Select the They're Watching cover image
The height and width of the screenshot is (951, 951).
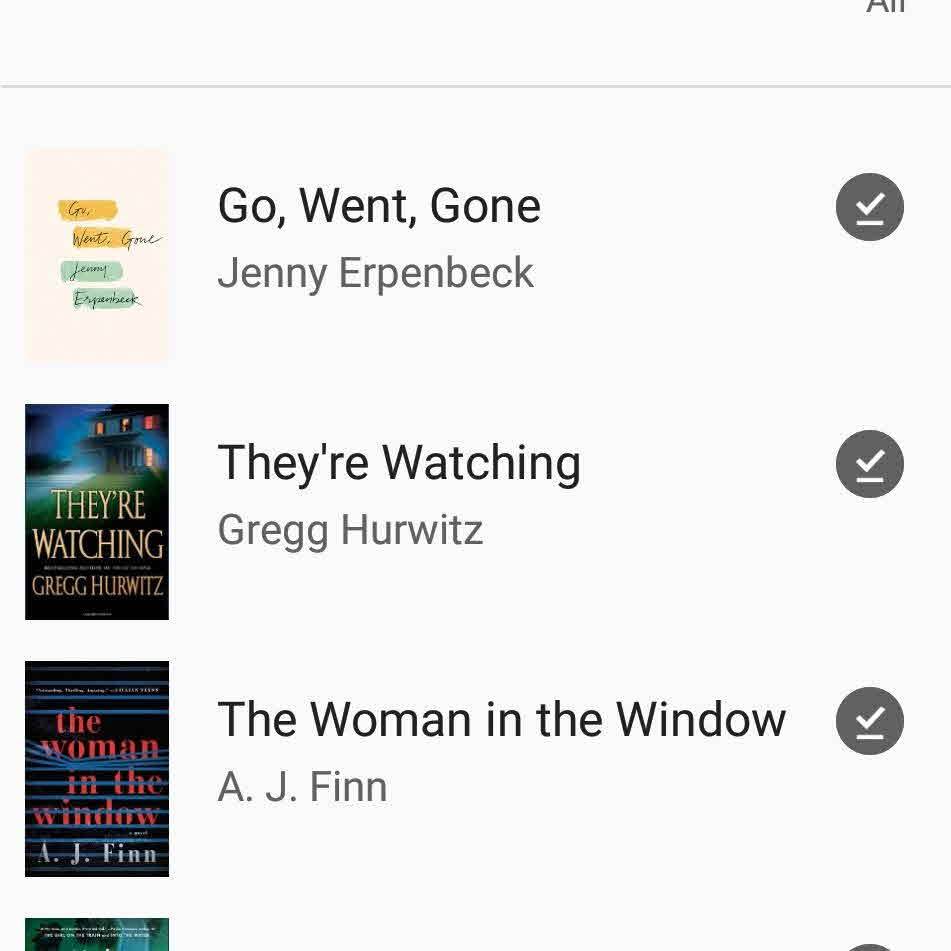[x=97, y=512]
